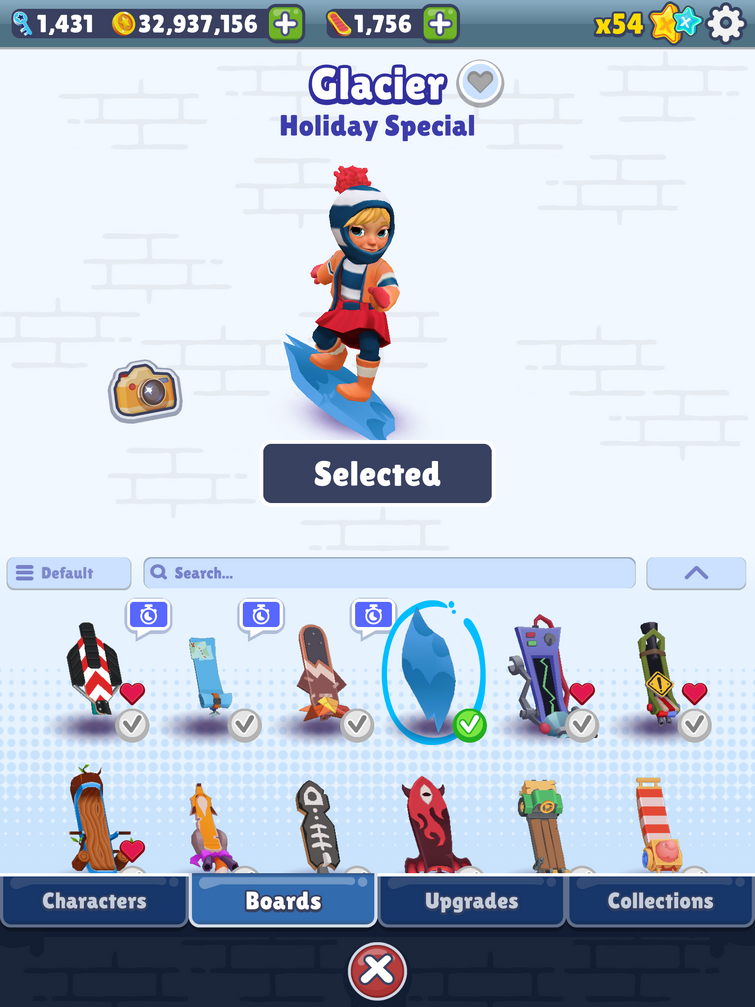
Task: Switch to the Collections tab
Action: [660, 901]
